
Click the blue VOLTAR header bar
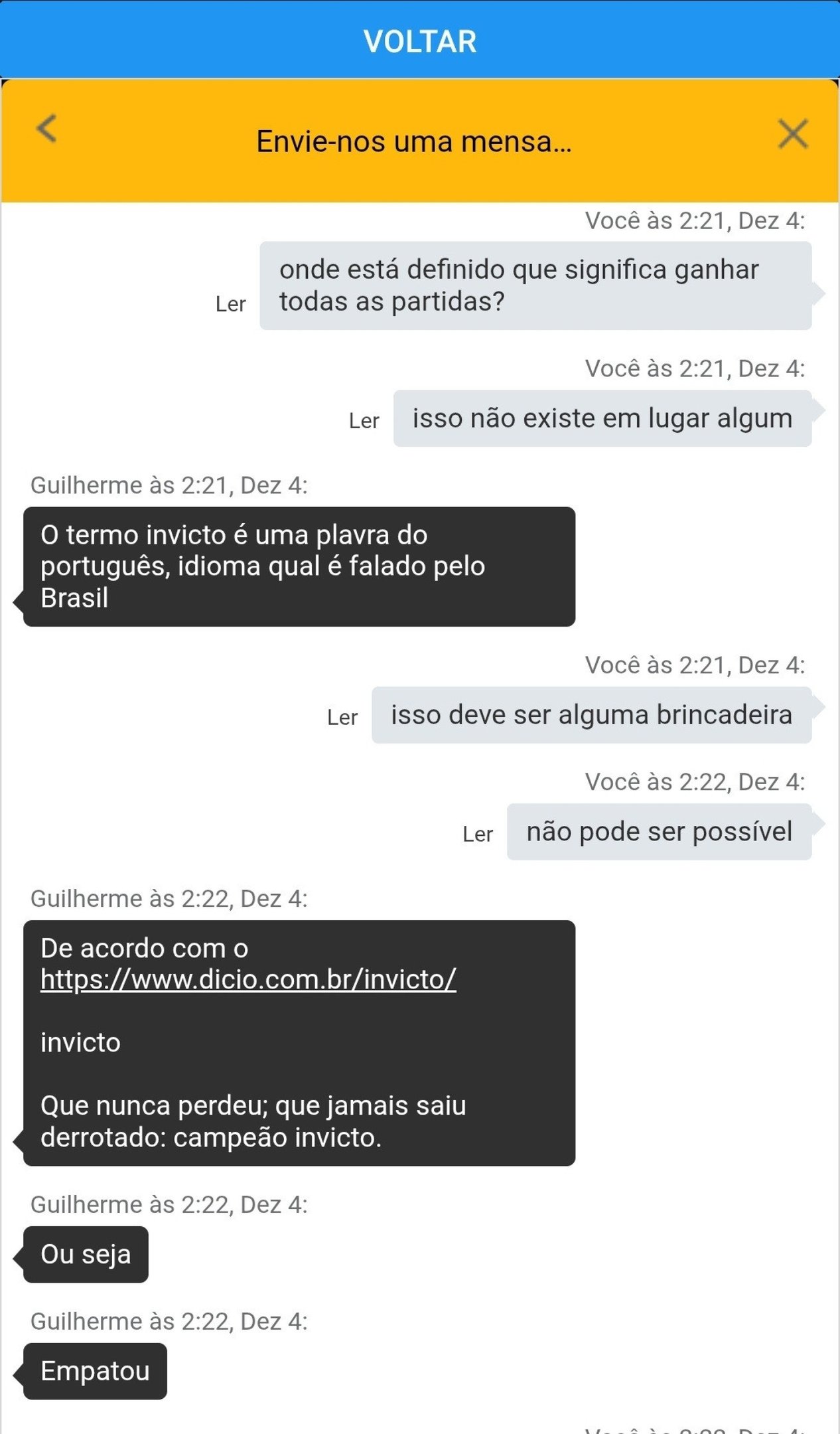[x=419, y=40]
